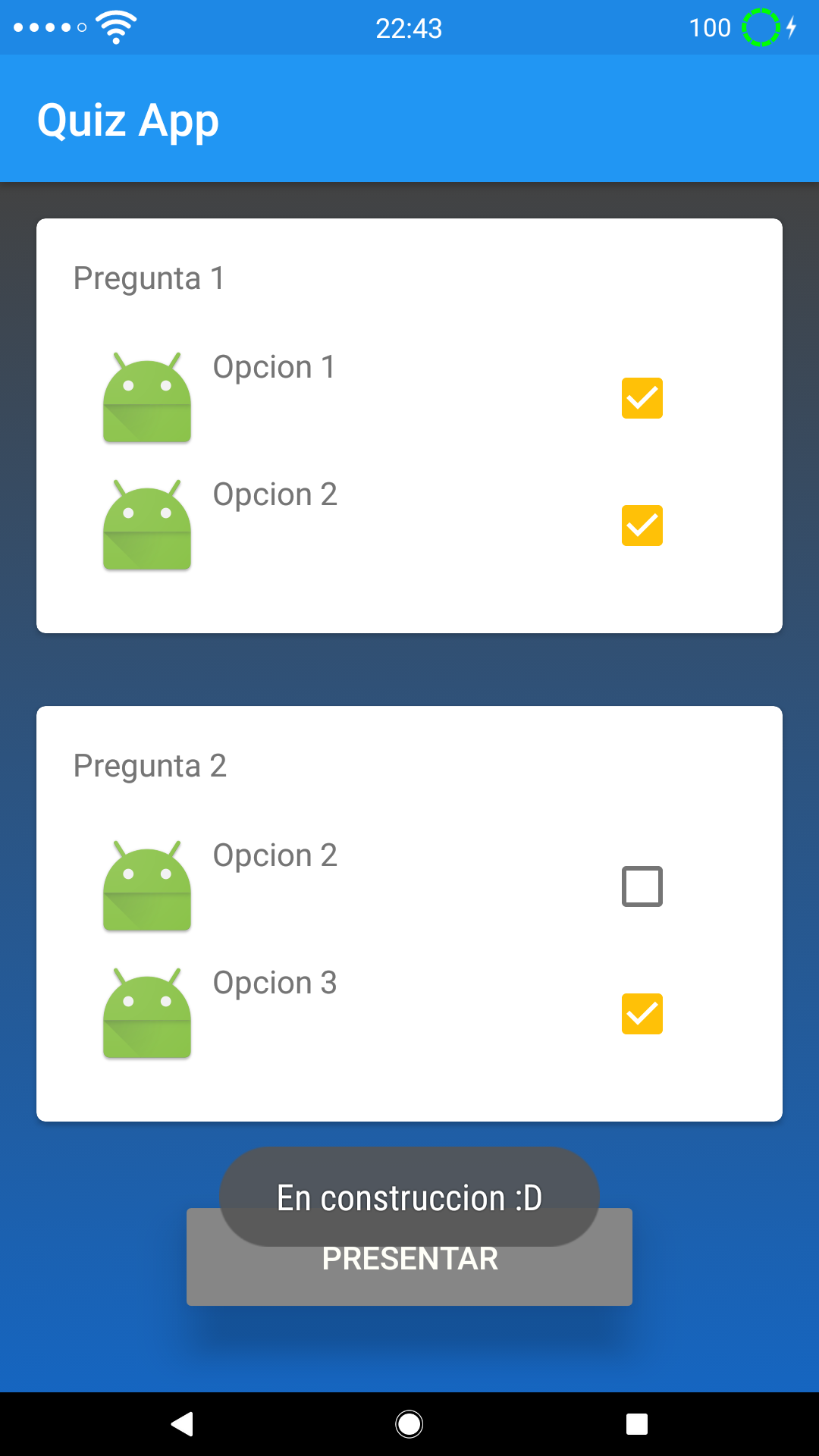Tap the Opcion 1 text label

(x=275, y=367)
